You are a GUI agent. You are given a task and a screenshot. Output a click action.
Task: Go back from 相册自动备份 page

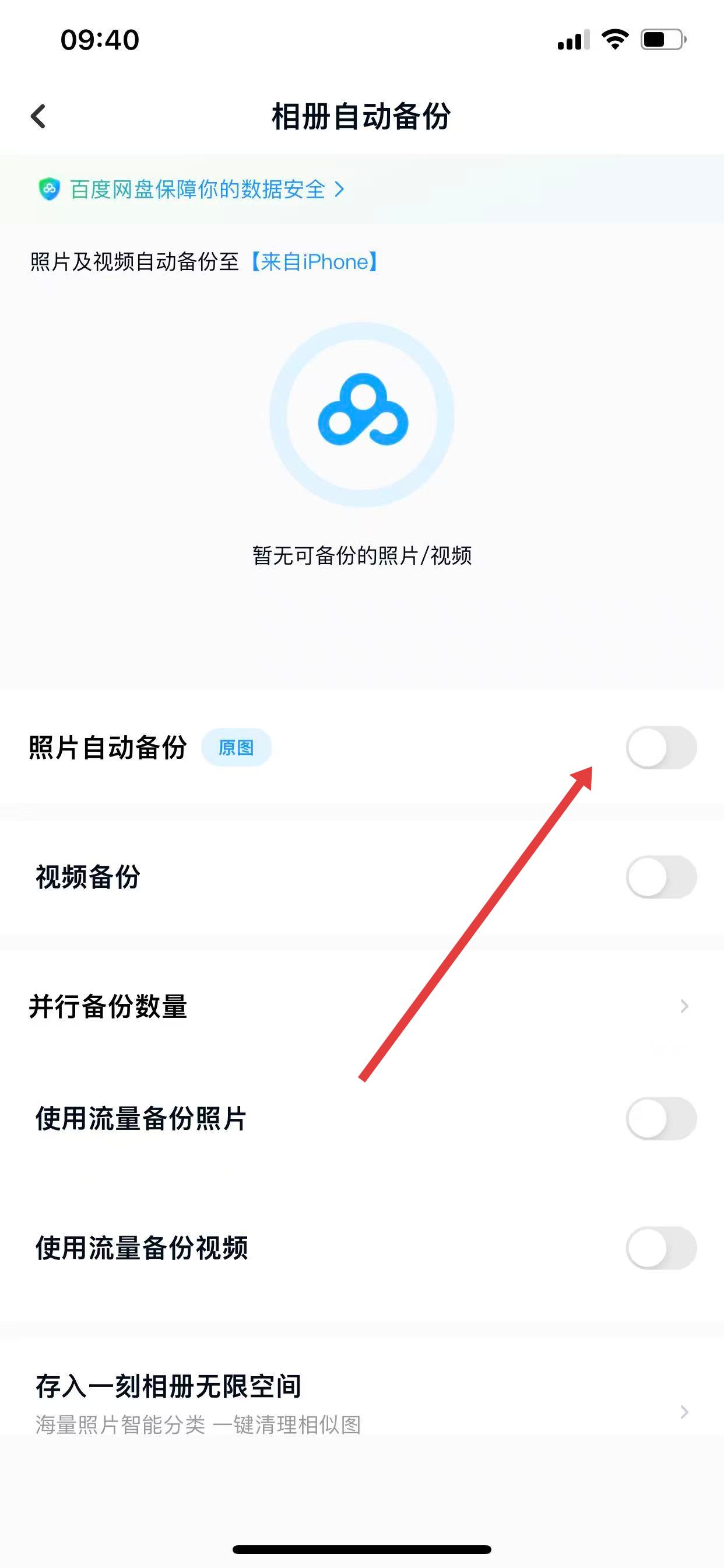tap(38, 116)
